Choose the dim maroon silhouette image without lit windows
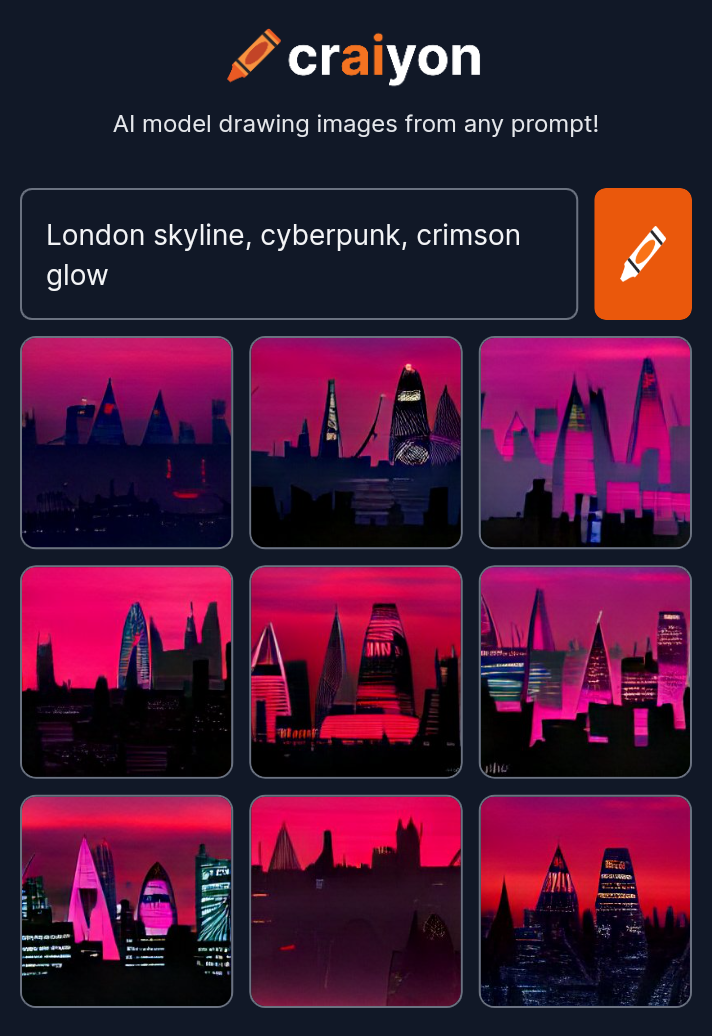Viewport: 712px width, 1036px height. 356,900
